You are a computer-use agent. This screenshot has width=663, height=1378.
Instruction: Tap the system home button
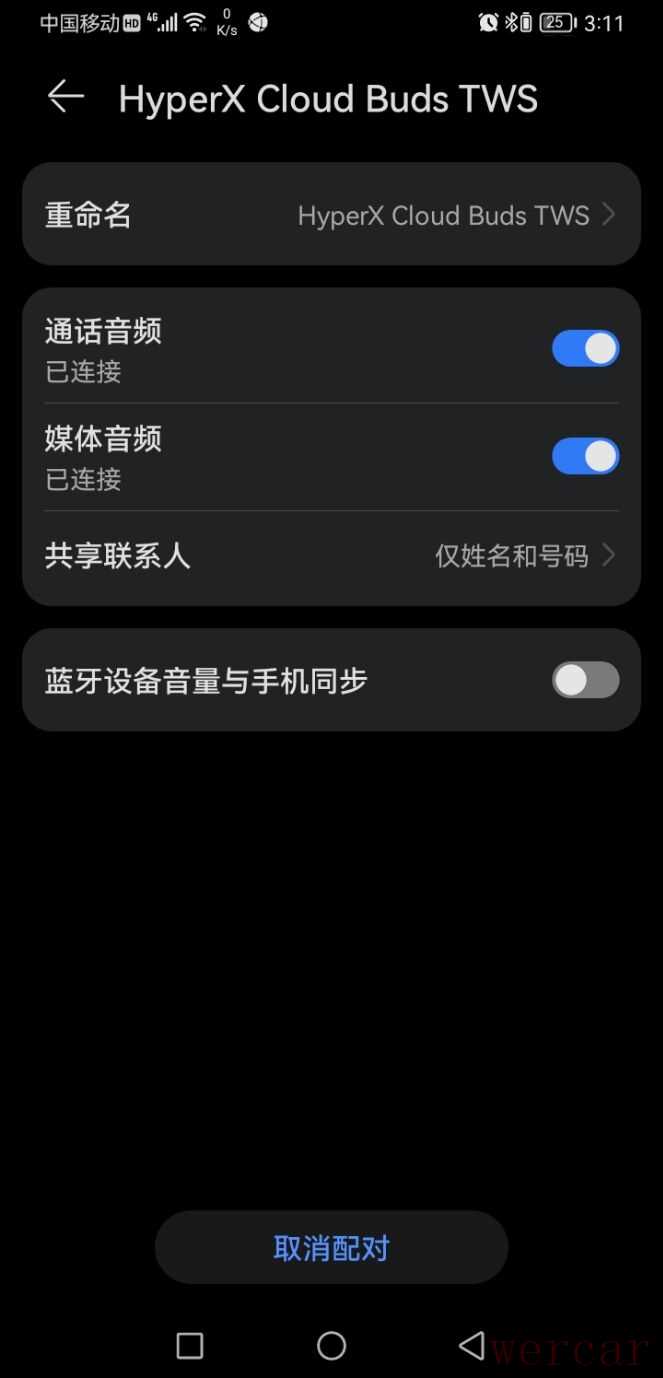[331, 1346]
